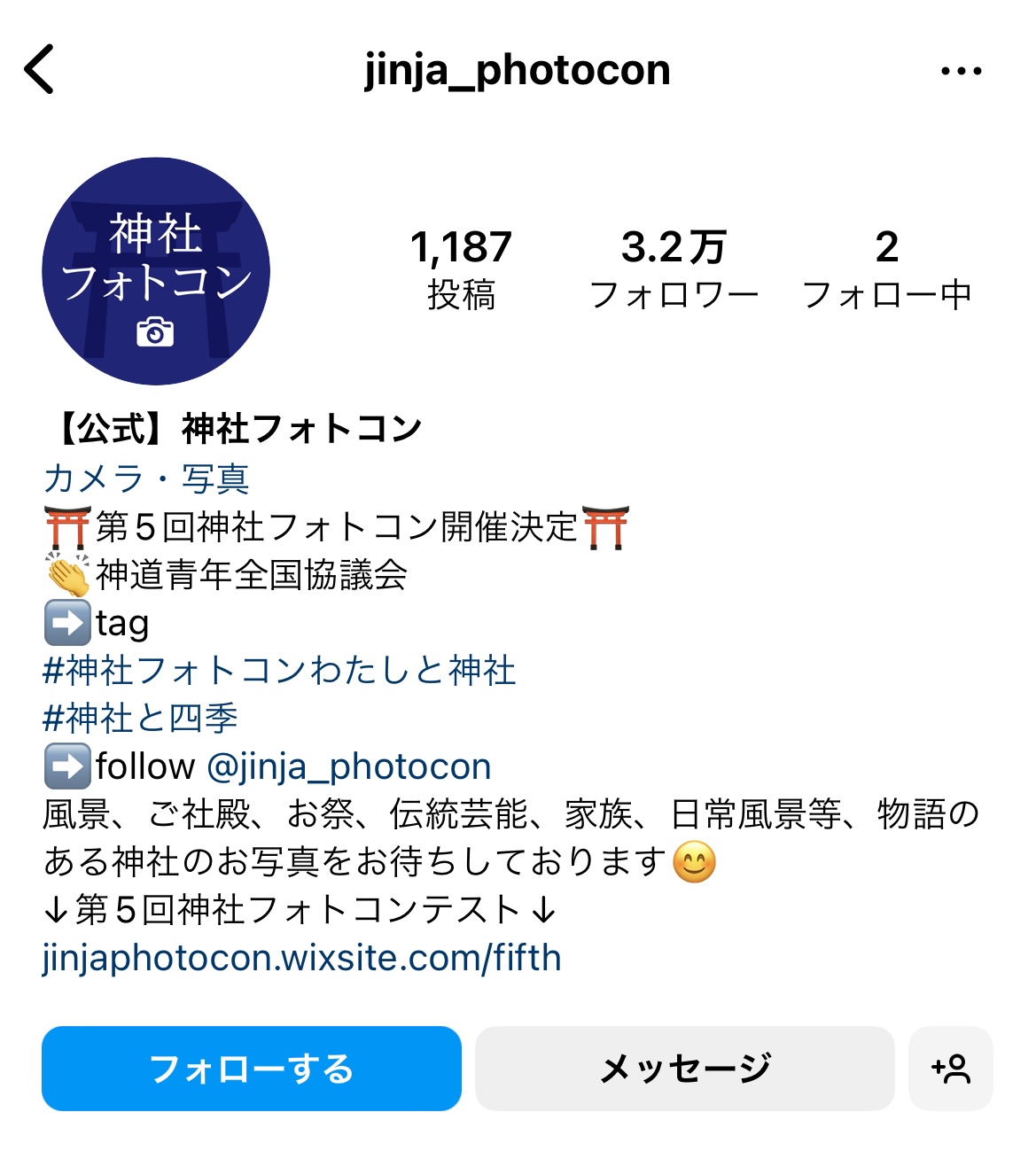Show suggested accounts with add-person icon

tap(951, 1069)
